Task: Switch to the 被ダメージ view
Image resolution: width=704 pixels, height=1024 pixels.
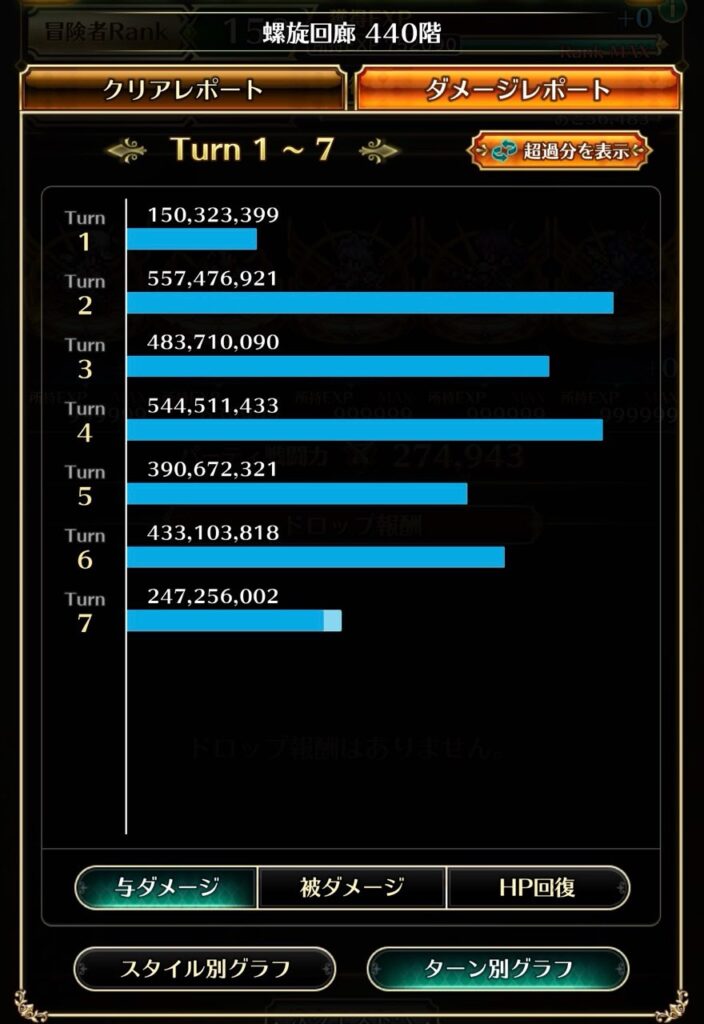Action: point(352,886)
